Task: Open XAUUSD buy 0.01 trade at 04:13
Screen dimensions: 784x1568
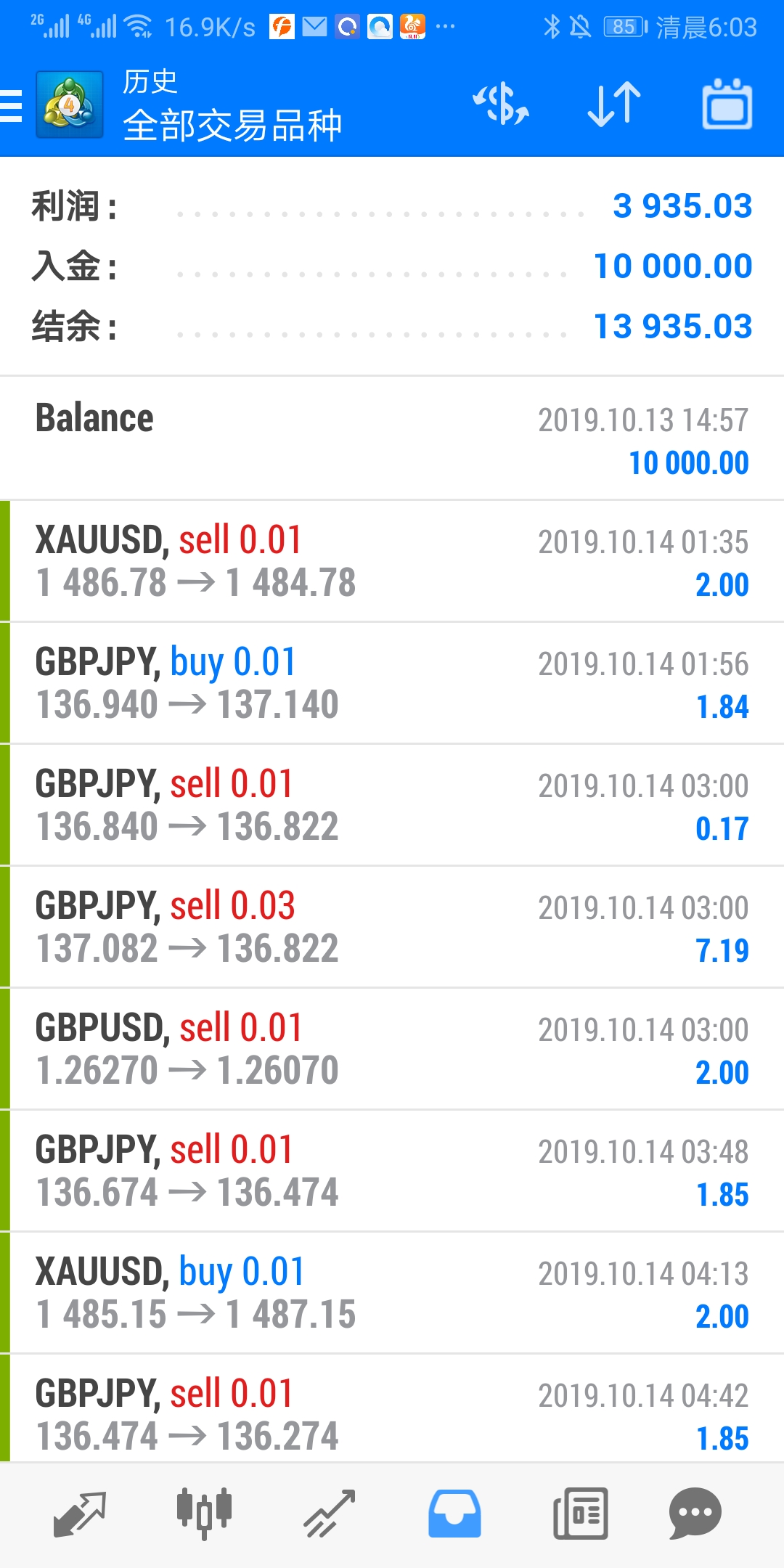Action: coord(392,1292)
